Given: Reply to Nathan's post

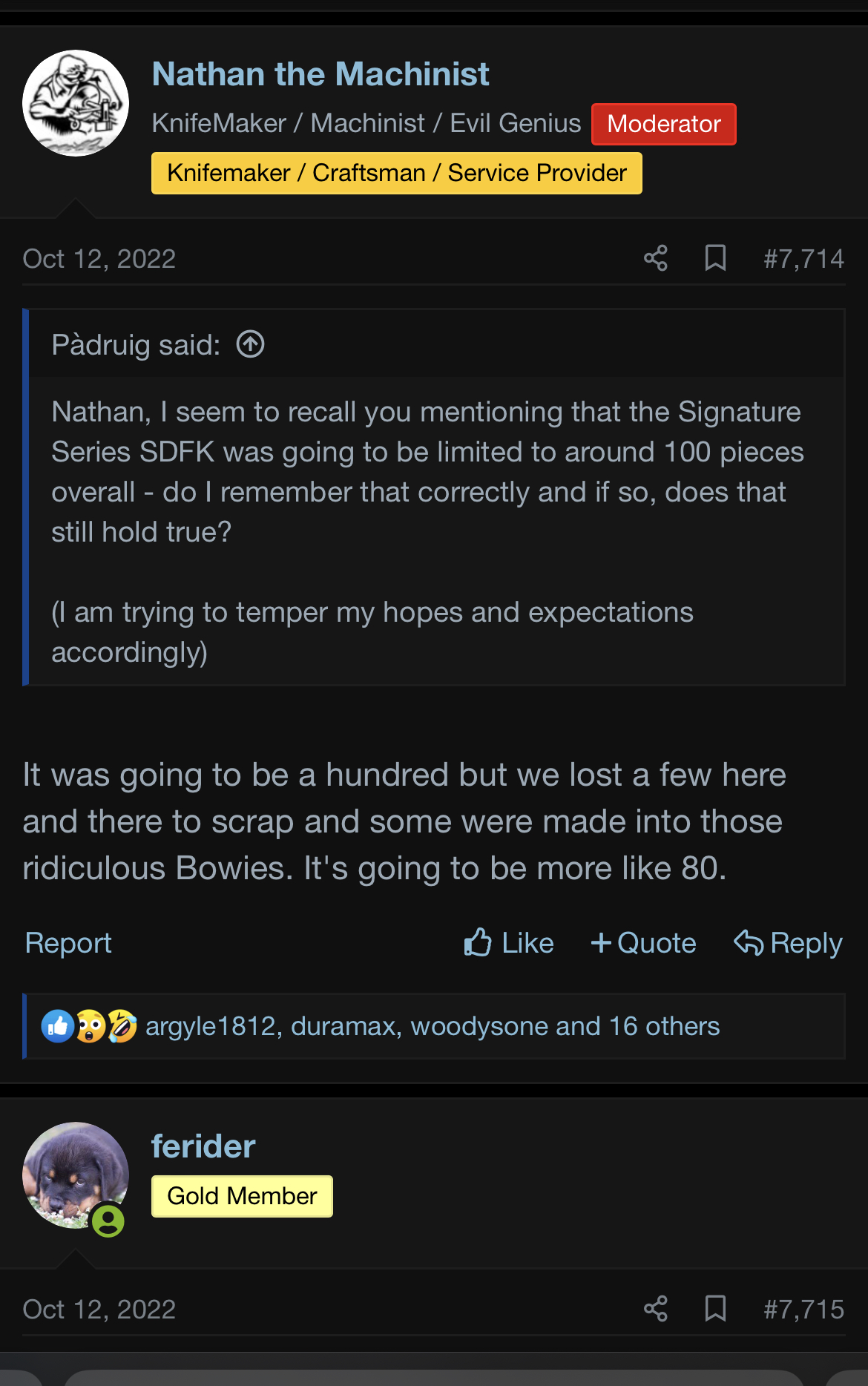Looking at the screenshot, I should (x=788, y=943).
